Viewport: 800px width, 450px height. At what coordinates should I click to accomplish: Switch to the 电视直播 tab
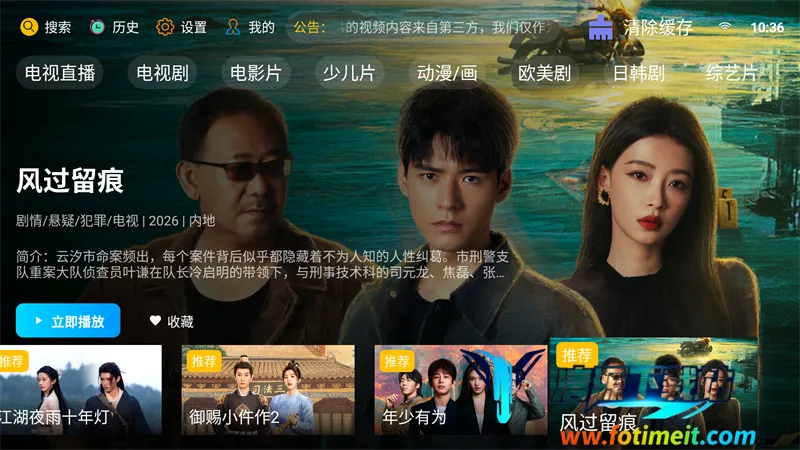[x=60, y=73]
